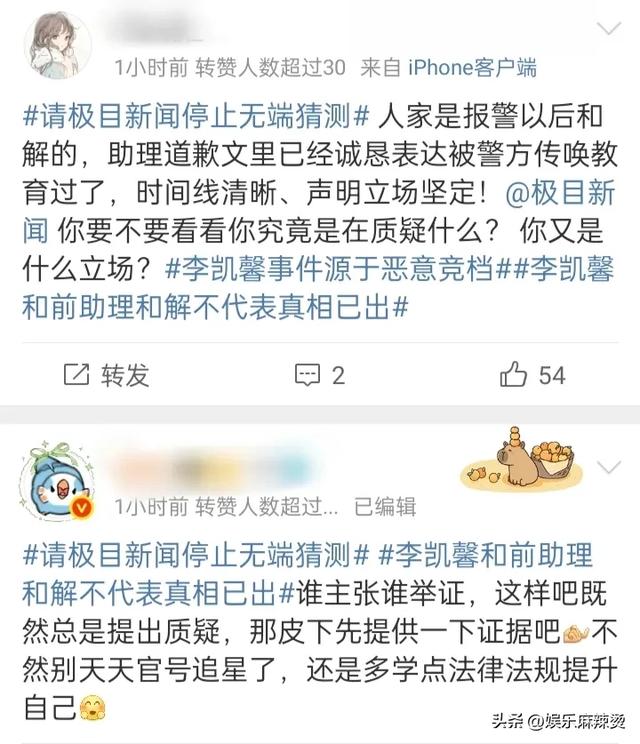Open the second poster's blue bird avatar
Screen dimensions: 640x744
(x=55, y=483)
